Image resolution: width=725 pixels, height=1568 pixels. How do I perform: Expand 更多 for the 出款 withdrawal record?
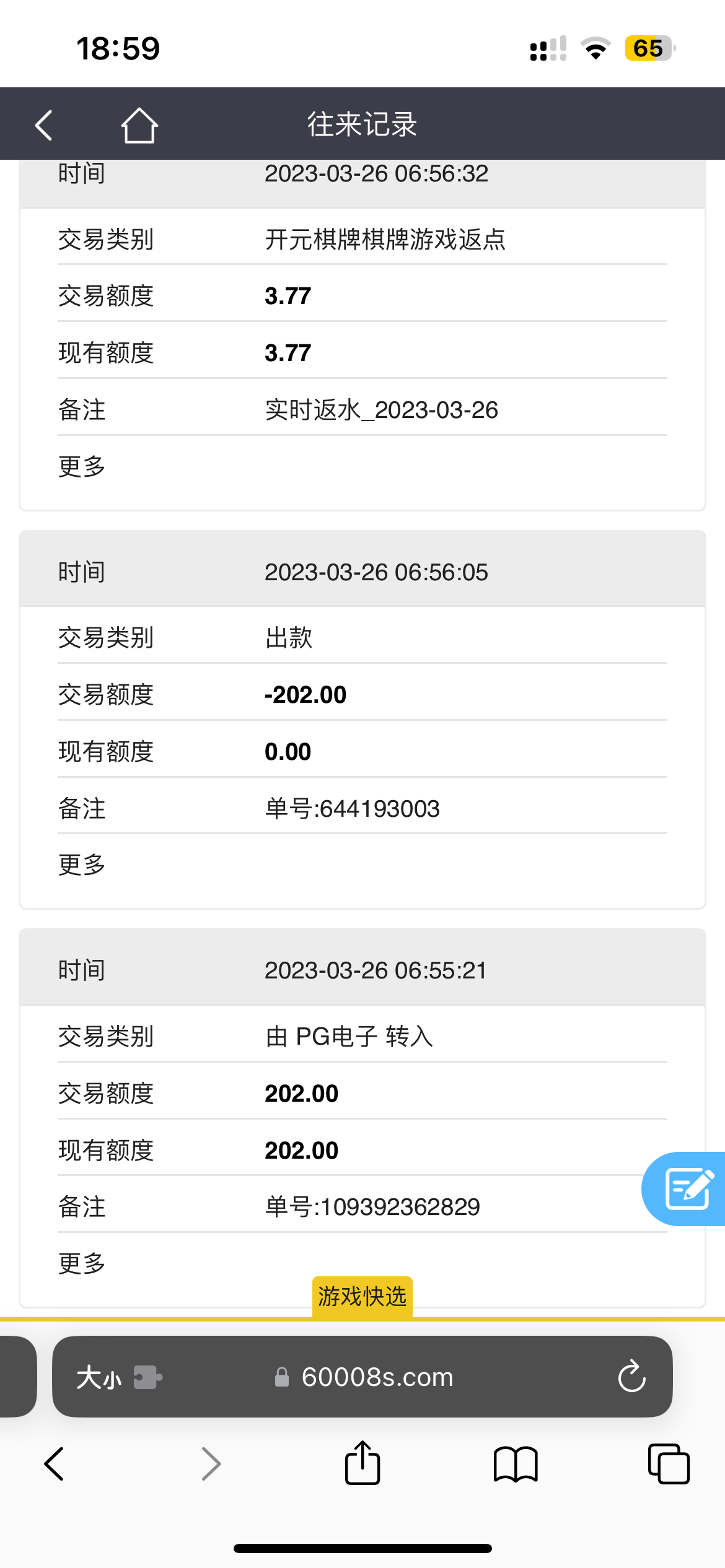(x=82, y=865)
